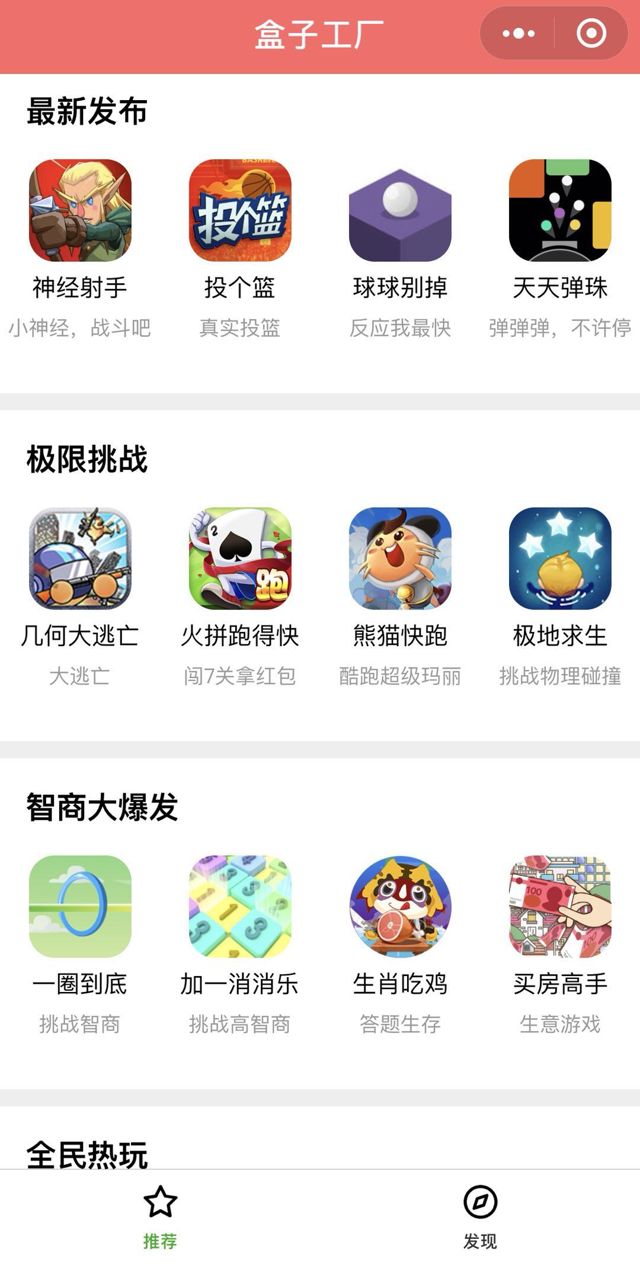
Task: Launch the 加一消消乐 puzzle game
Action: 240,906
